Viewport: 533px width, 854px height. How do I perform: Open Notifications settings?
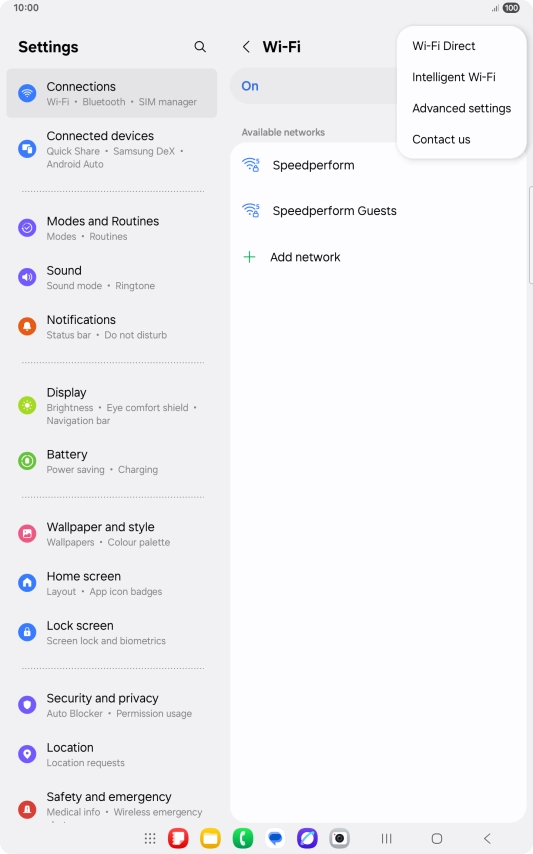coord(112,326)
